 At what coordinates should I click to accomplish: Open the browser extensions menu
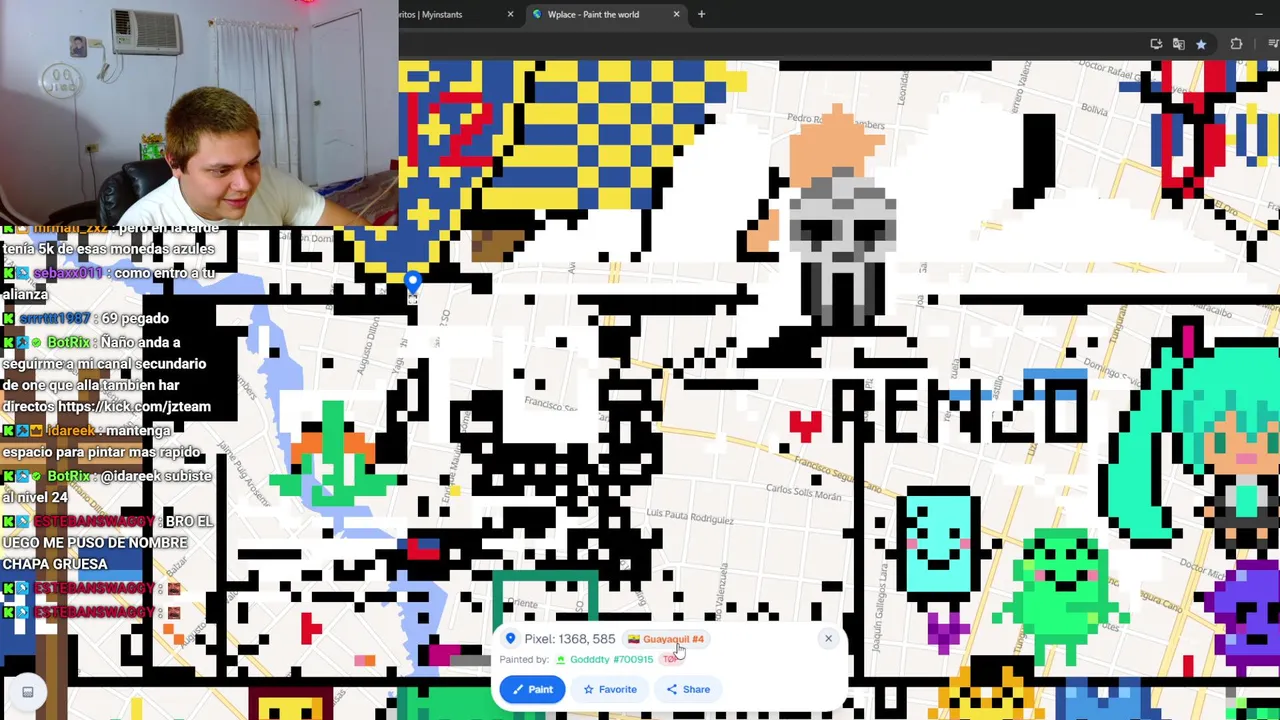click(x=1236, y=44)
